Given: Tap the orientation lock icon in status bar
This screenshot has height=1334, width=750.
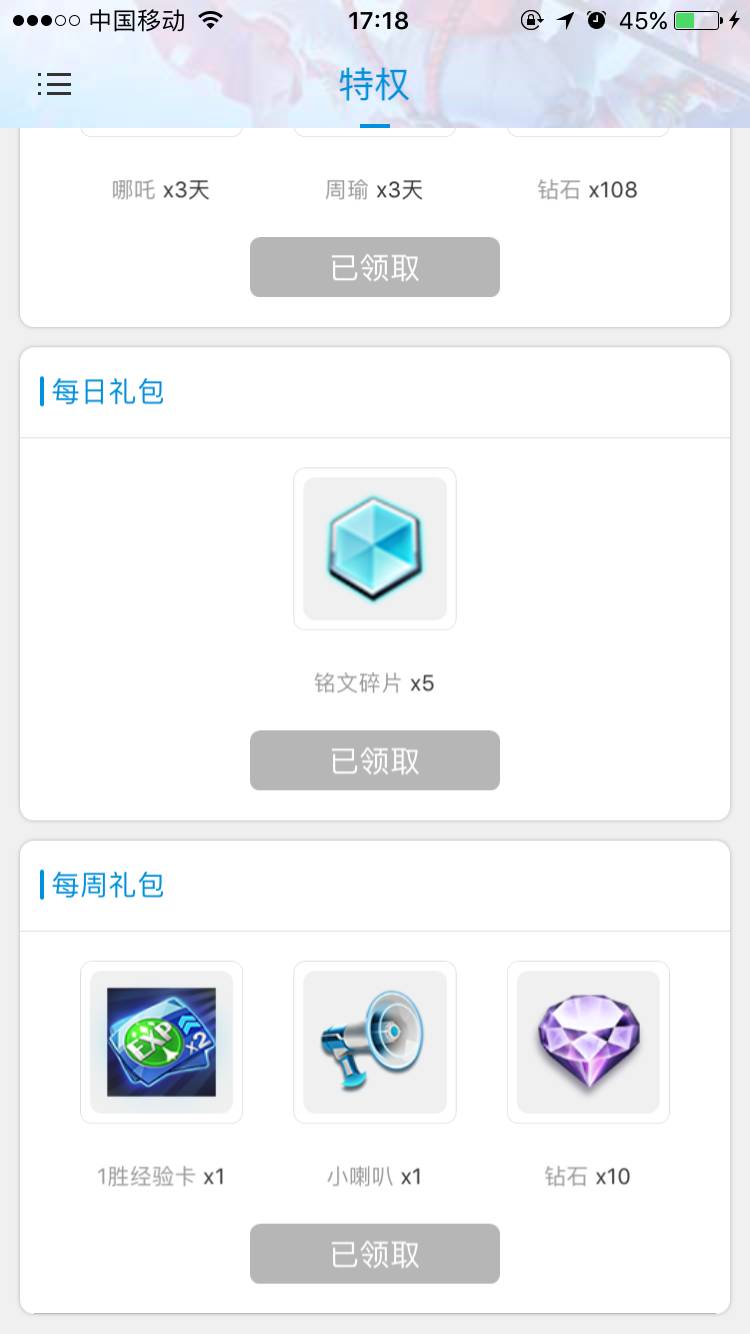Looking at the screenshot, I should (x=531, y=19).
